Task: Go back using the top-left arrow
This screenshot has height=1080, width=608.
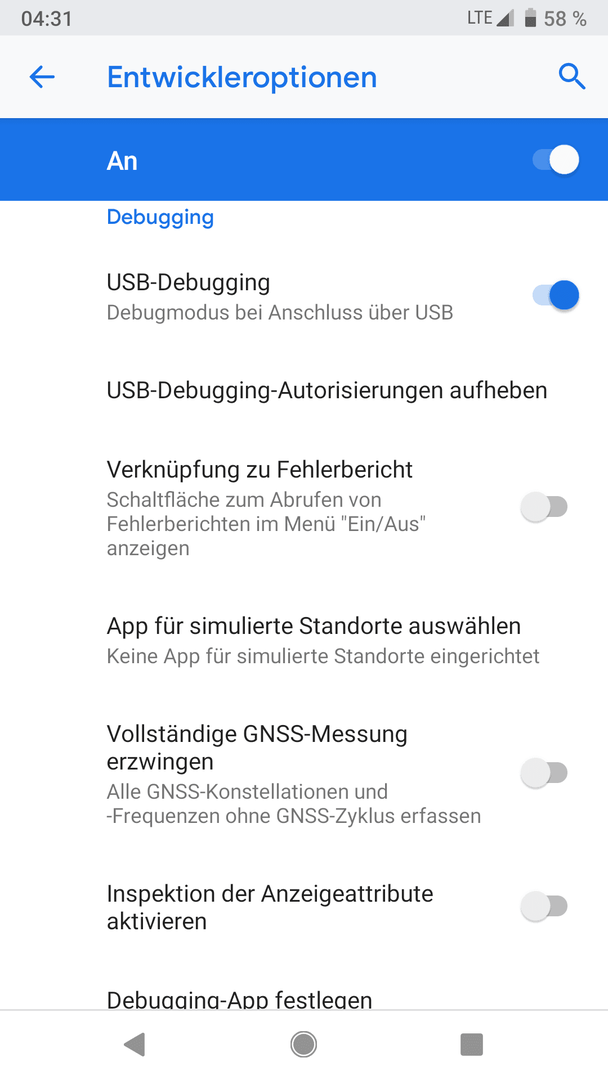Action: coord(42,77)
